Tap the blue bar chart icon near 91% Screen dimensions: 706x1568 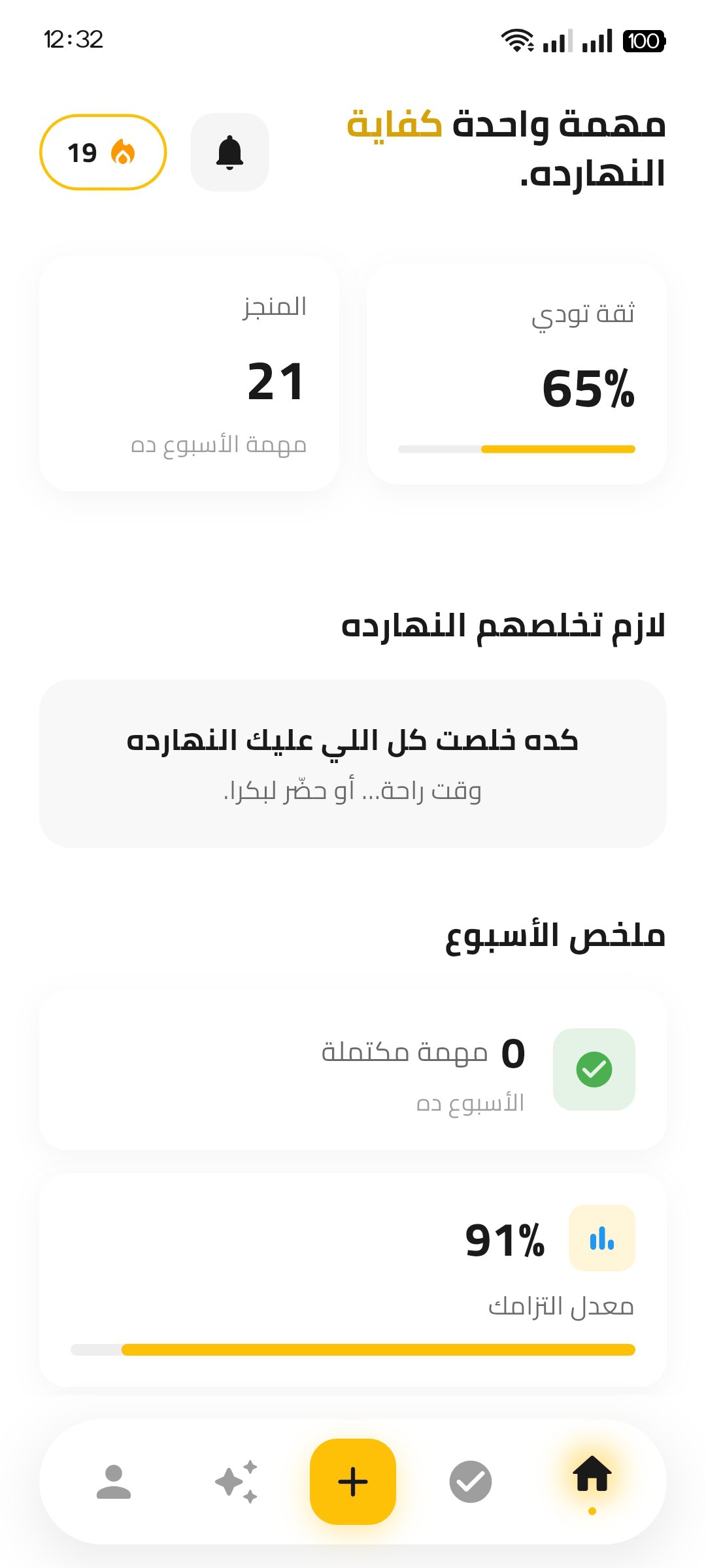tap(600, 1239)
